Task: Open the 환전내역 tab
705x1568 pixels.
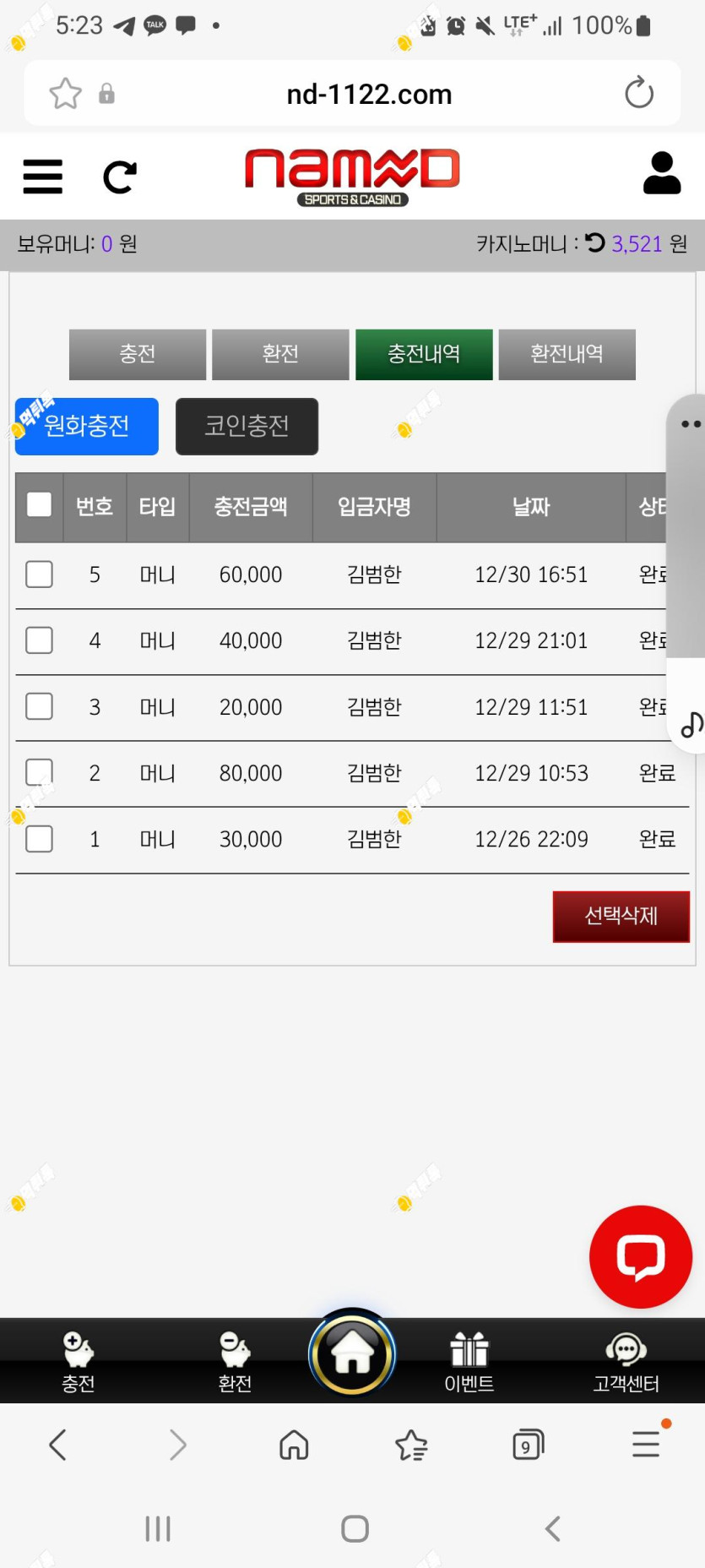Action: [x=567, y=354]
